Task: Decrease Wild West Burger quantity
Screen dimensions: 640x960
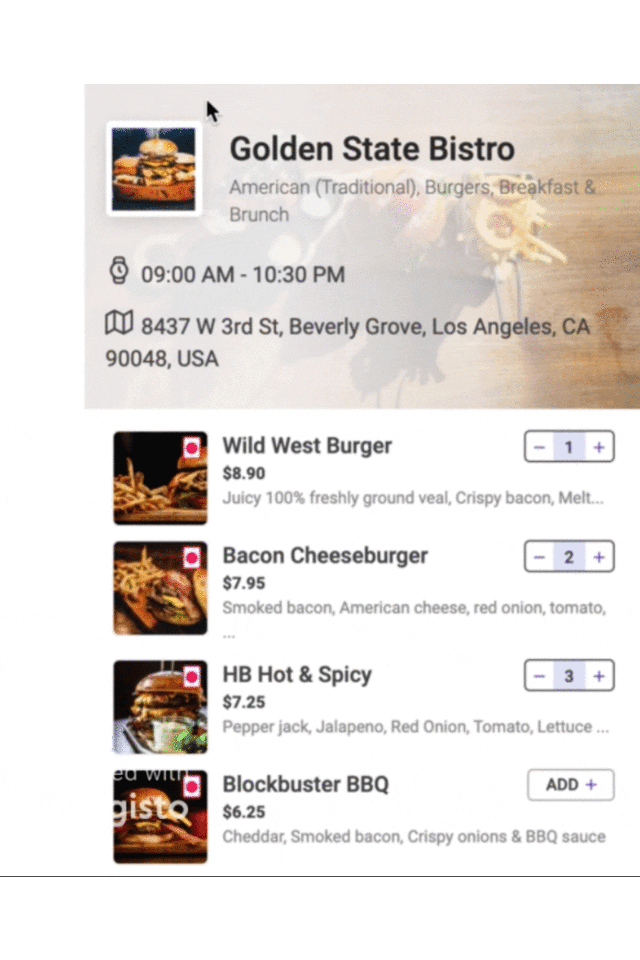Action: coord(540,447)
